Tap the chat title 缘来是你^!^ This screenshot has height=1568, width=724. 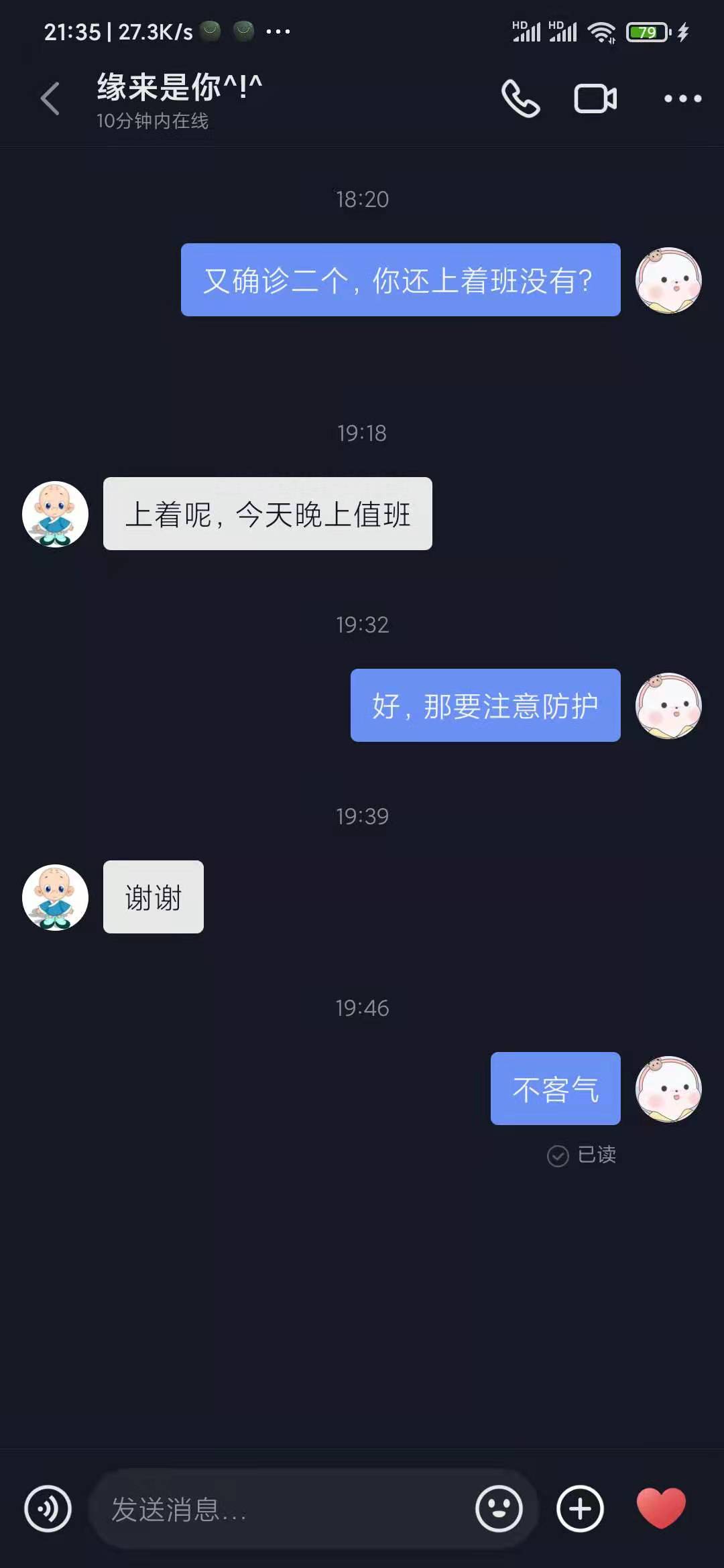[x=178, y=85]
